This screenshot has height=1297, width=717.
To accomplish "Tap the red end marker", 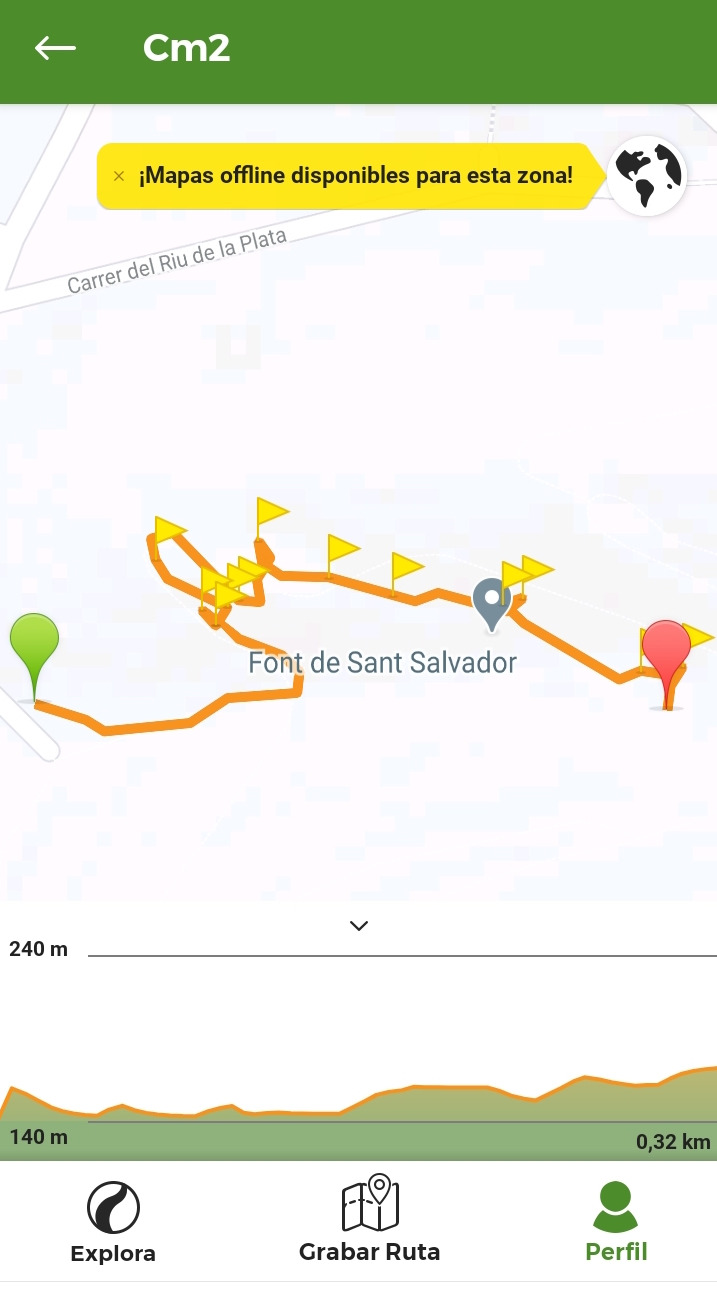I will [666, 652].
